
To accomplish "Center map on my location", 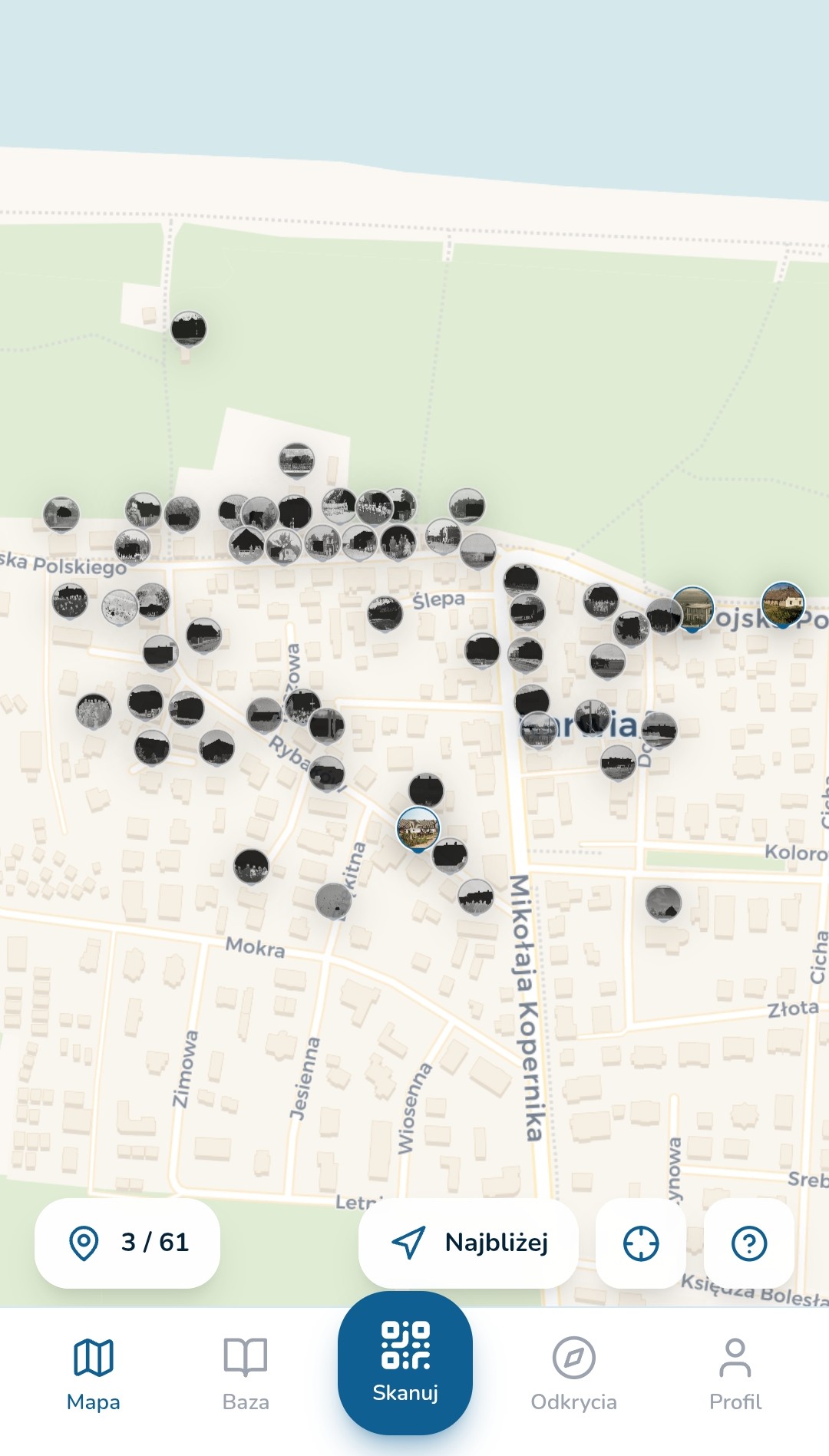I will (641, 1243).
